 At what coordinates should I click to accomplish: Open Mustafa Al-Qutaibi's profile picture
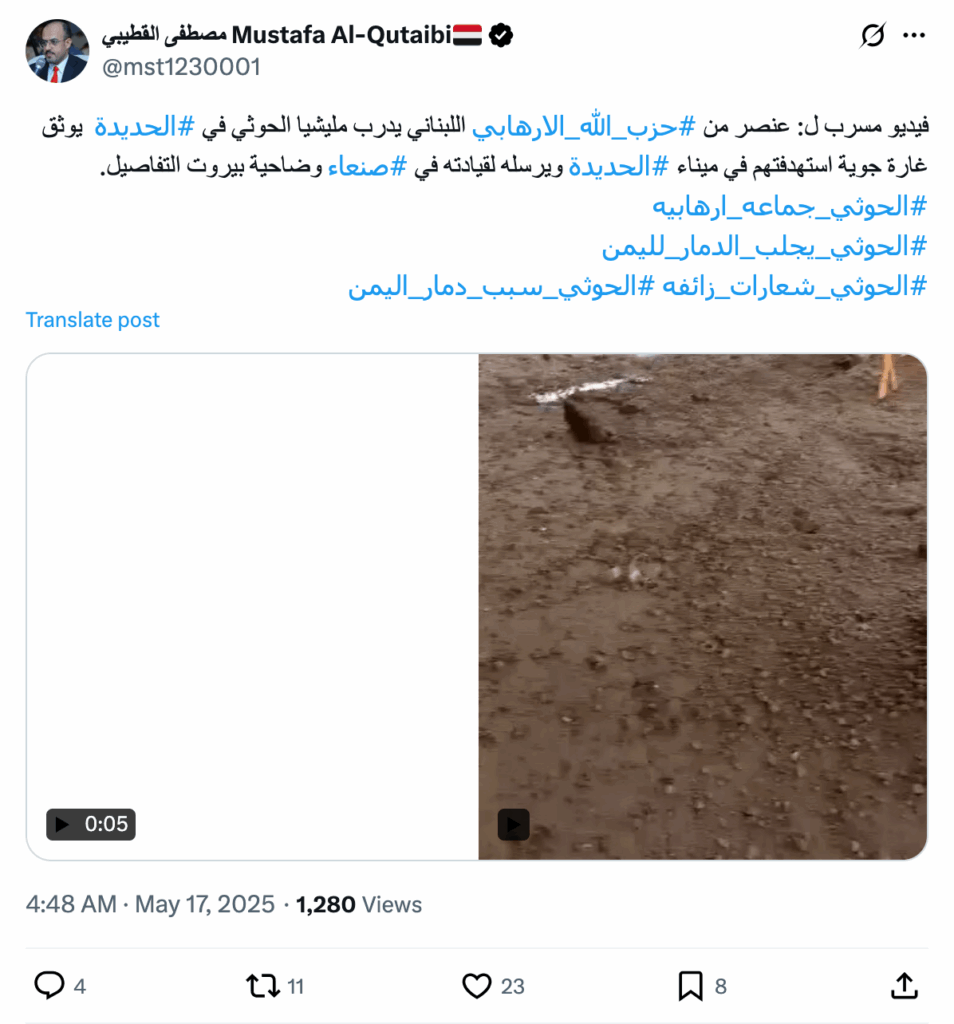tap(57, 51)
